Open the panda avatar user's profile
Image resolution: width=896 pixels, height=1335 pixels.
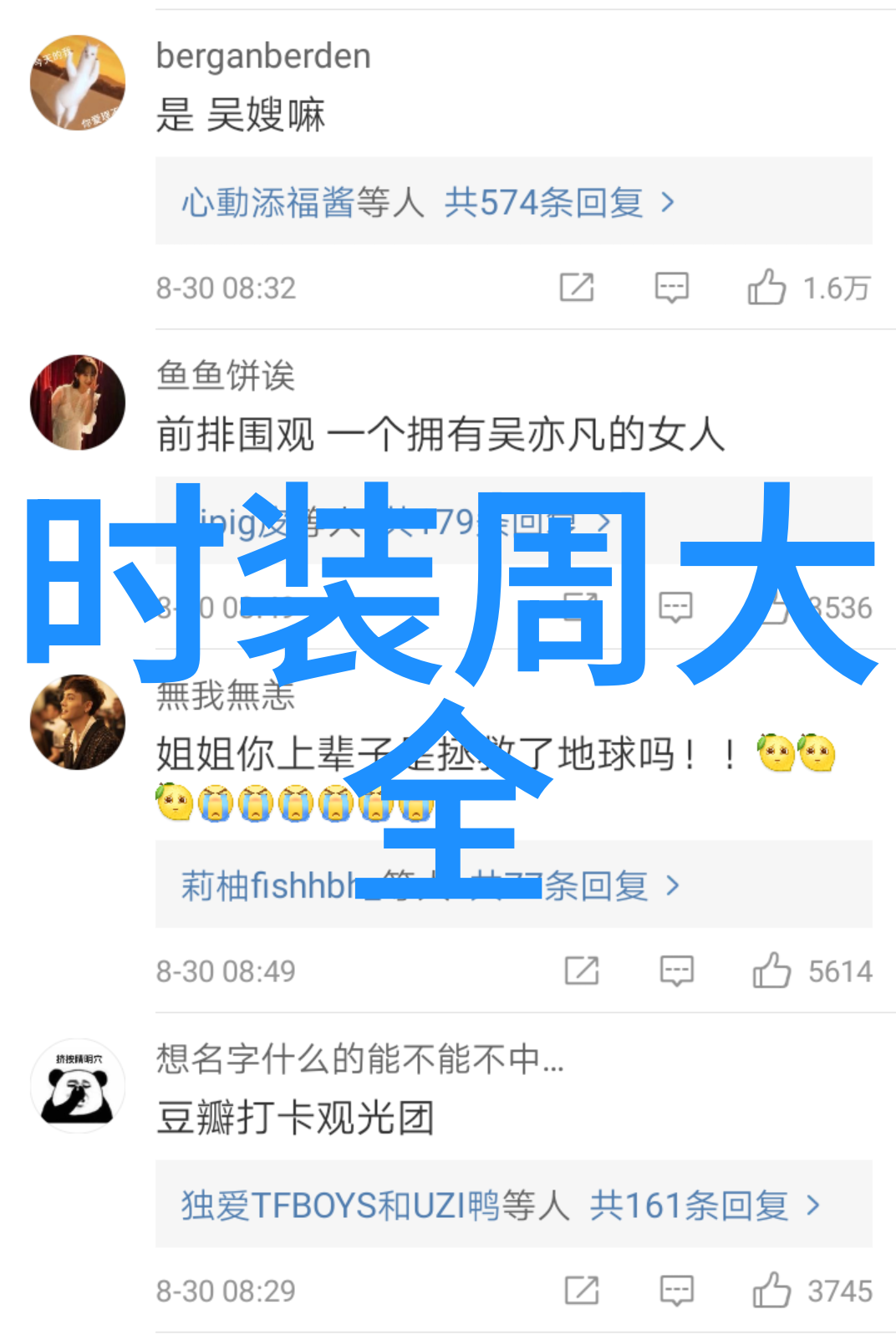(78, 1087)
